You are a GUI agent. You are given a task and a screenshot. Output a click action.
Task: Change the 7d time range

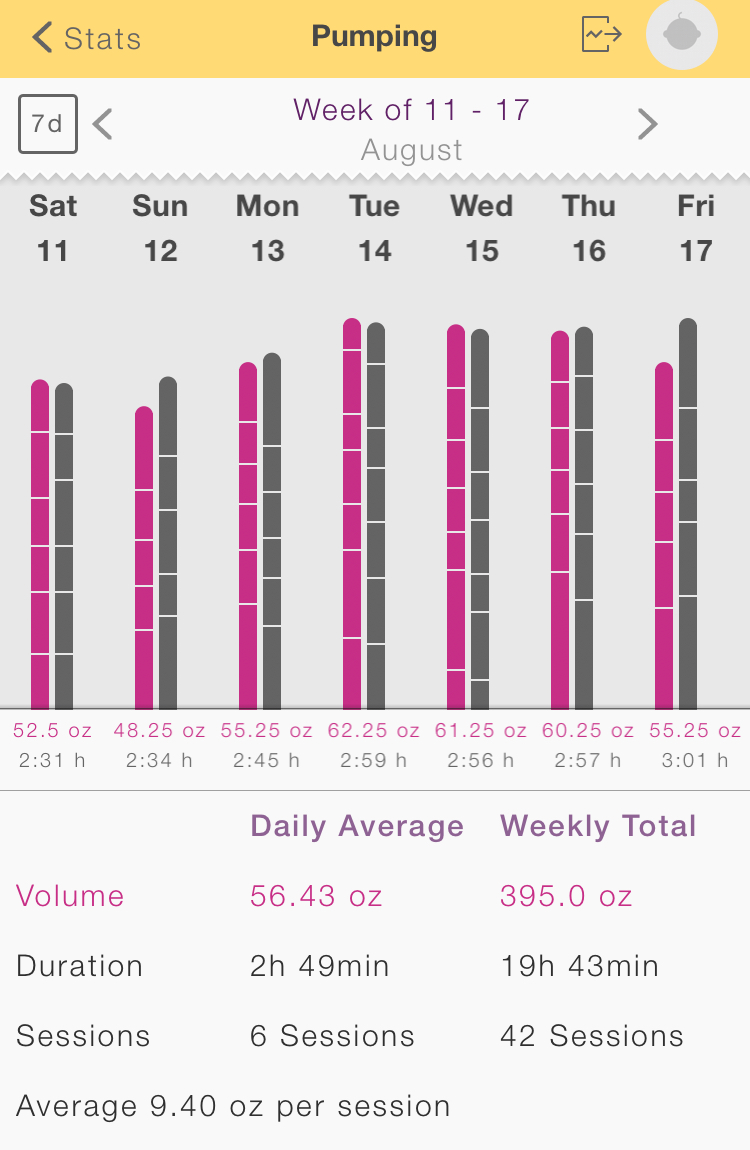47,124
